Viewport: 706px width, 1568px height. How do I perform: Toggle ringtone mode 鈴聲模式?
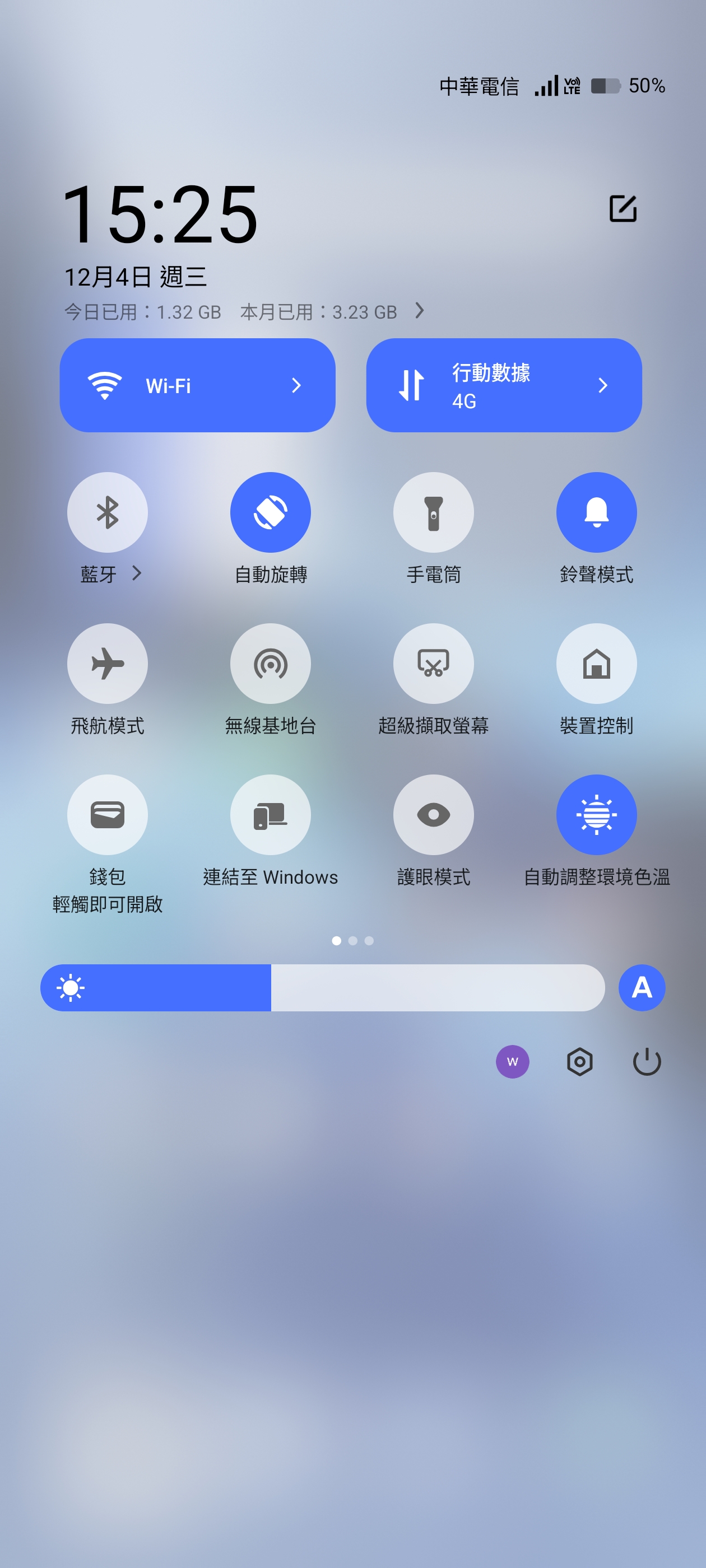click(x=596, y=512)
